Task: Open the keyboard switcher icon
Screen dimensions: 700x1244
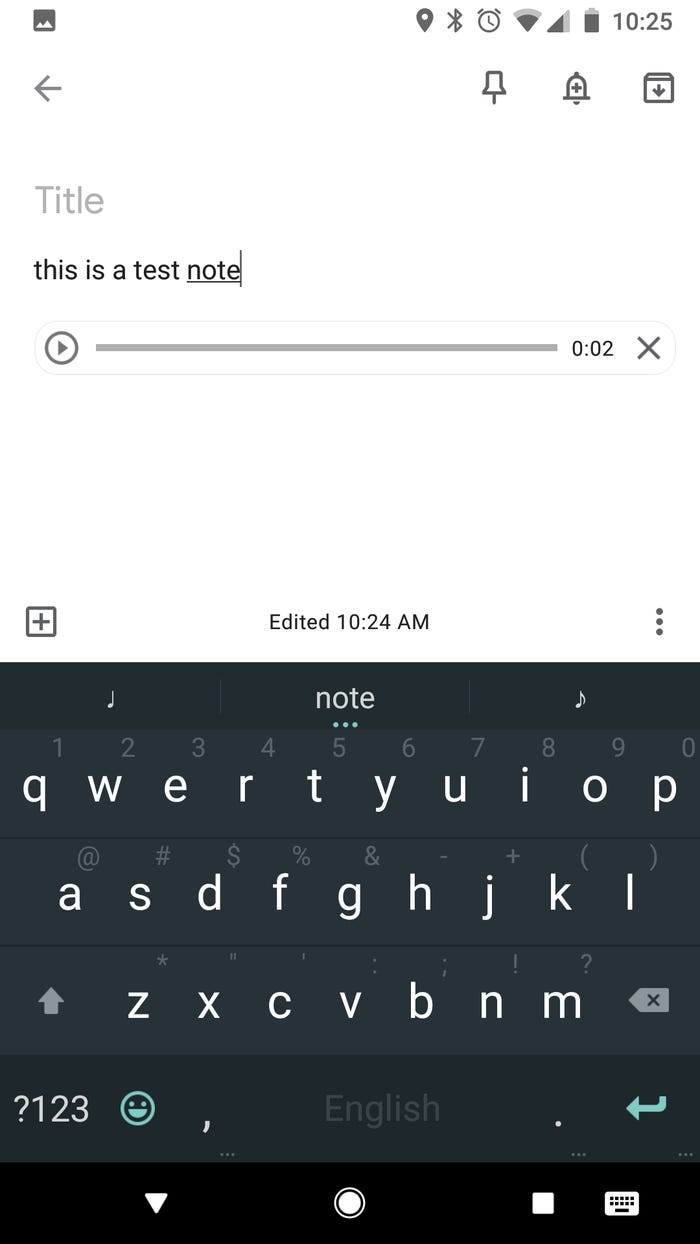Action: click(622, 1203)
